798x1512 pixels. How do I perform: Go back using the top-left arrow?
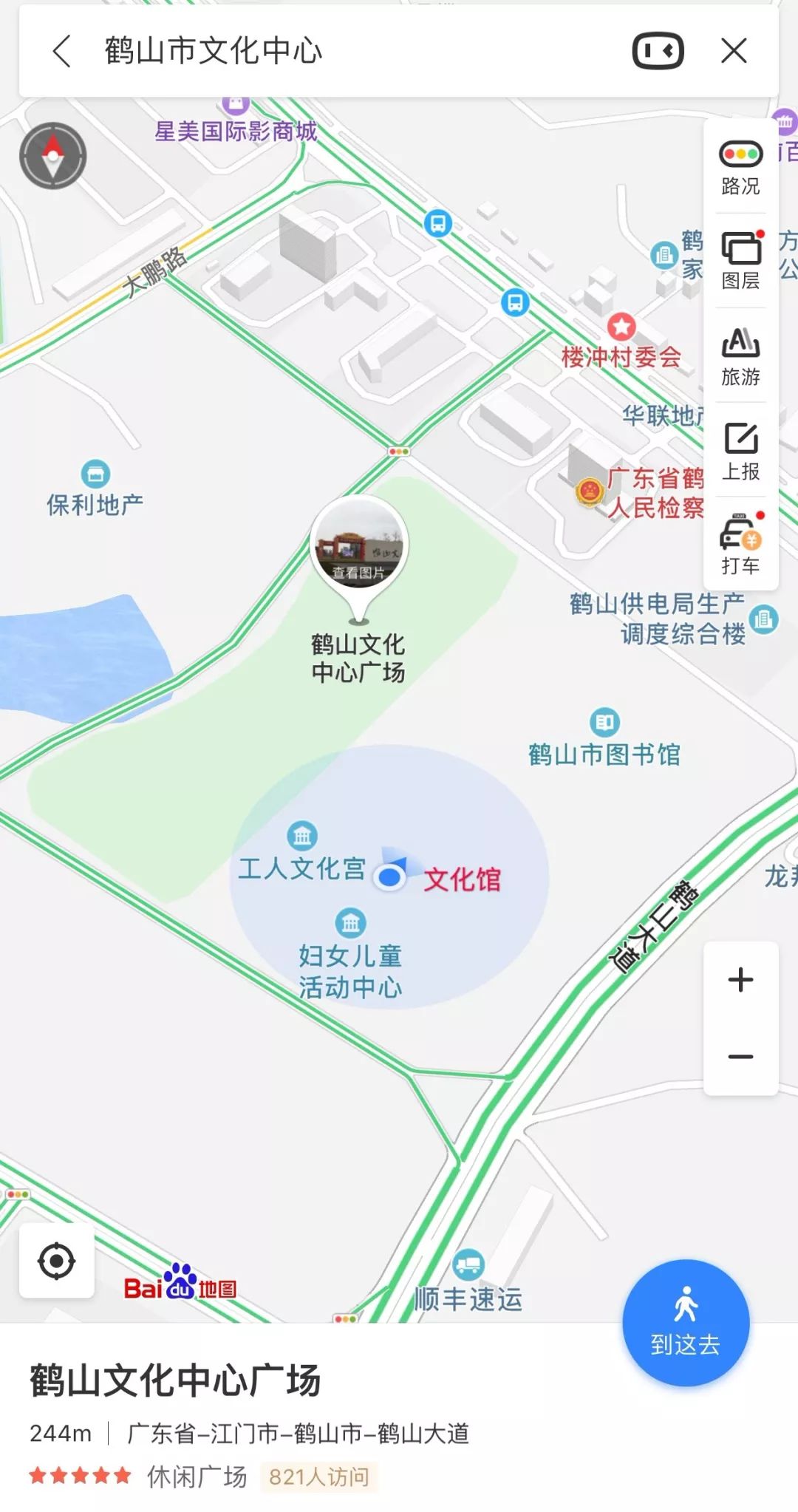point(63,51)
